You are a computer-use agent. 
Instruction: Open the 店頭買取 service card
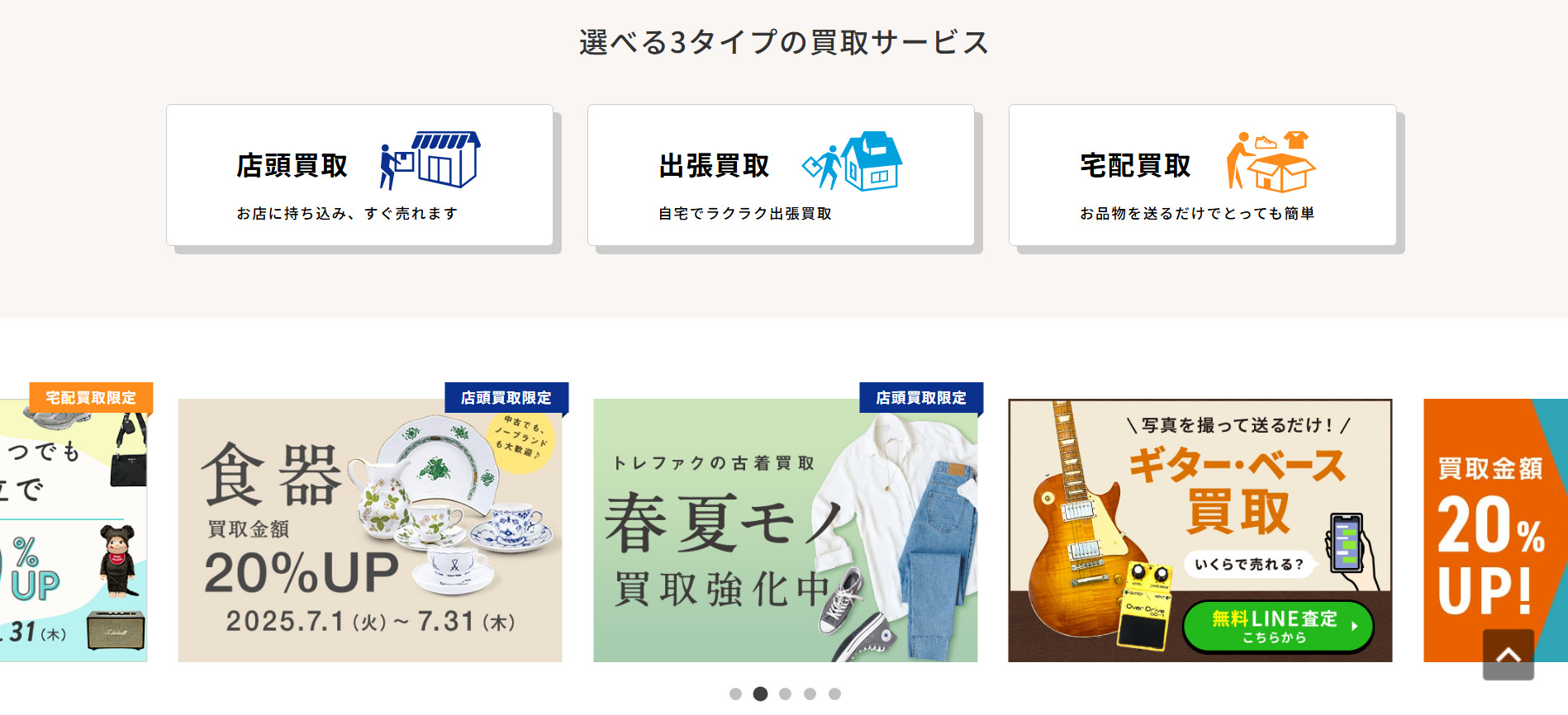coord(359,175)
